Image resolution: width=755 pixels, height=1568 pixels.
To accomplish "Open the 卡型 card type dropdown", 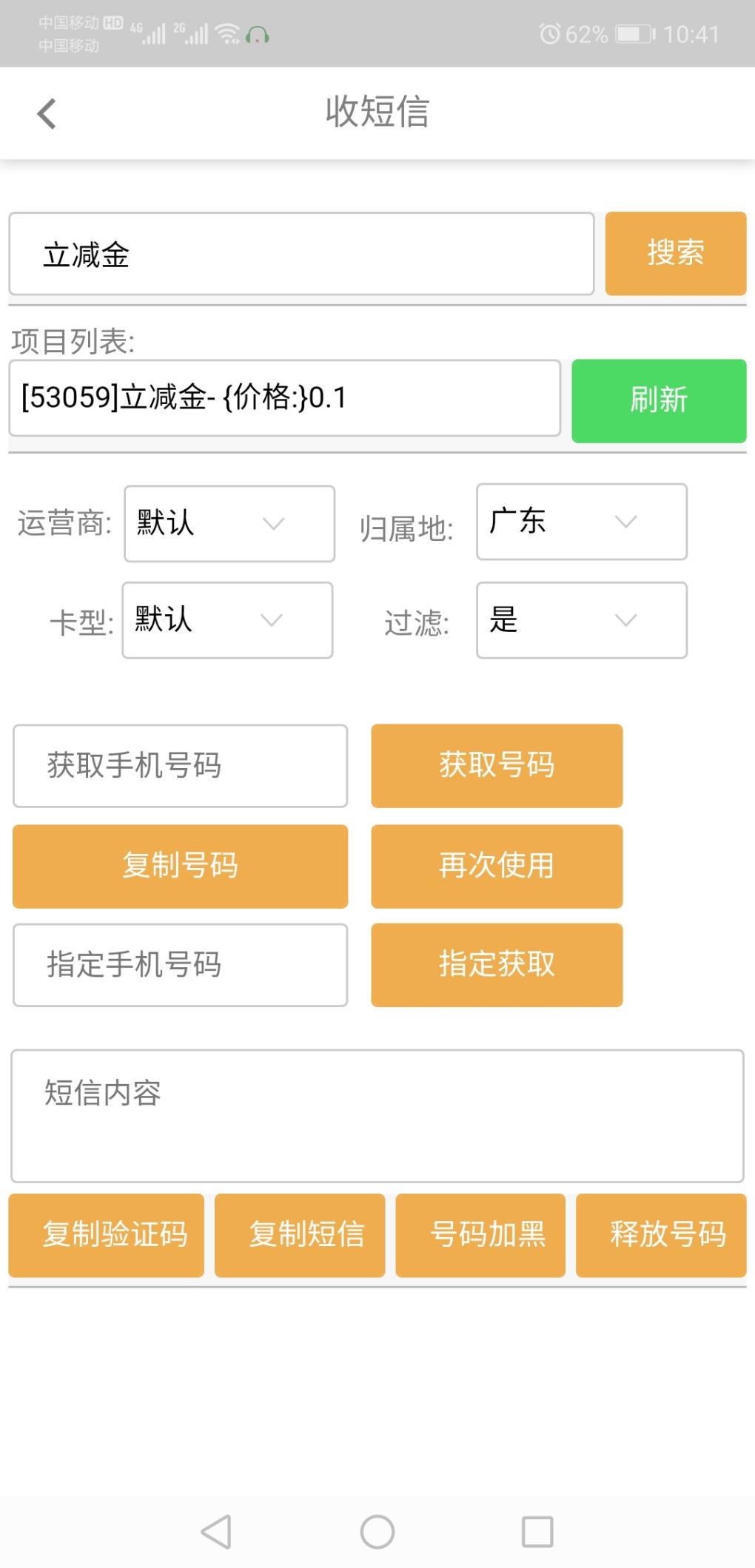I will pos(227,620).
